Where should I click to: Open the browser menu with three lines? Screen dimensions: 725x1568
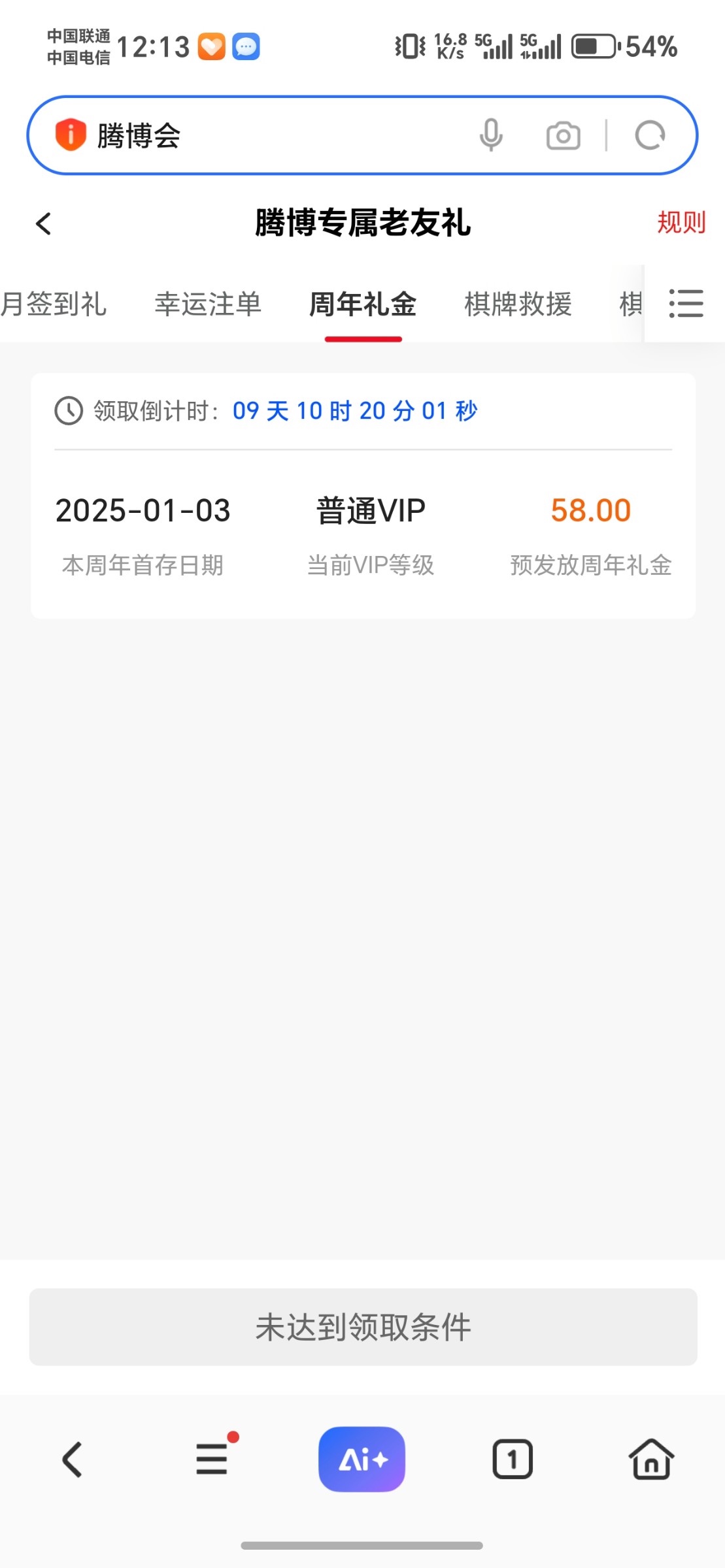(x=212, y=1460)
